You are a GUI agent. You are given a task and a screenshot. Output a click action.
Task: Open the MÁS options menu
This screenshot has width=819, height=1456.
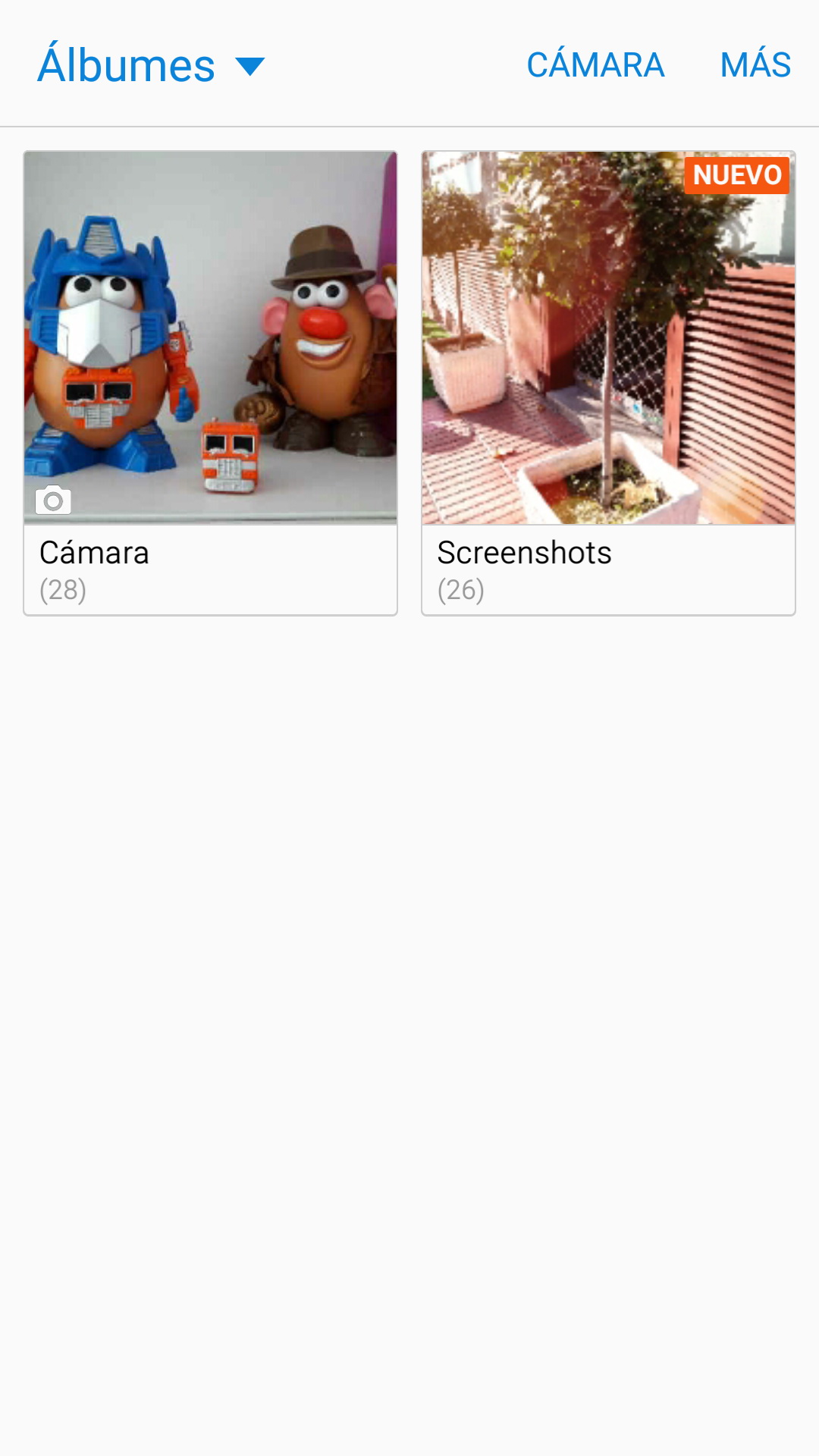click(x=755, y=65)
